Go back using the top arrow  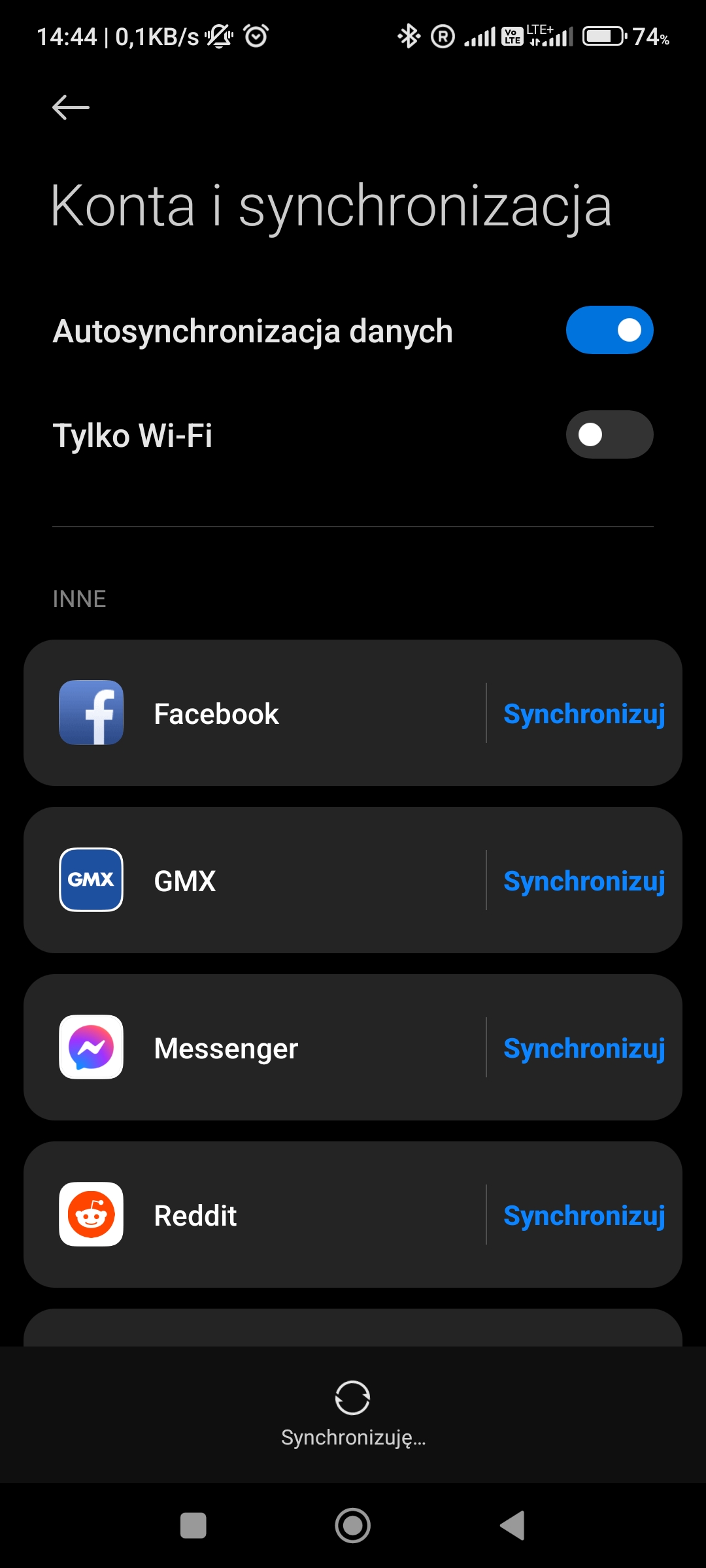pos(71,107)
